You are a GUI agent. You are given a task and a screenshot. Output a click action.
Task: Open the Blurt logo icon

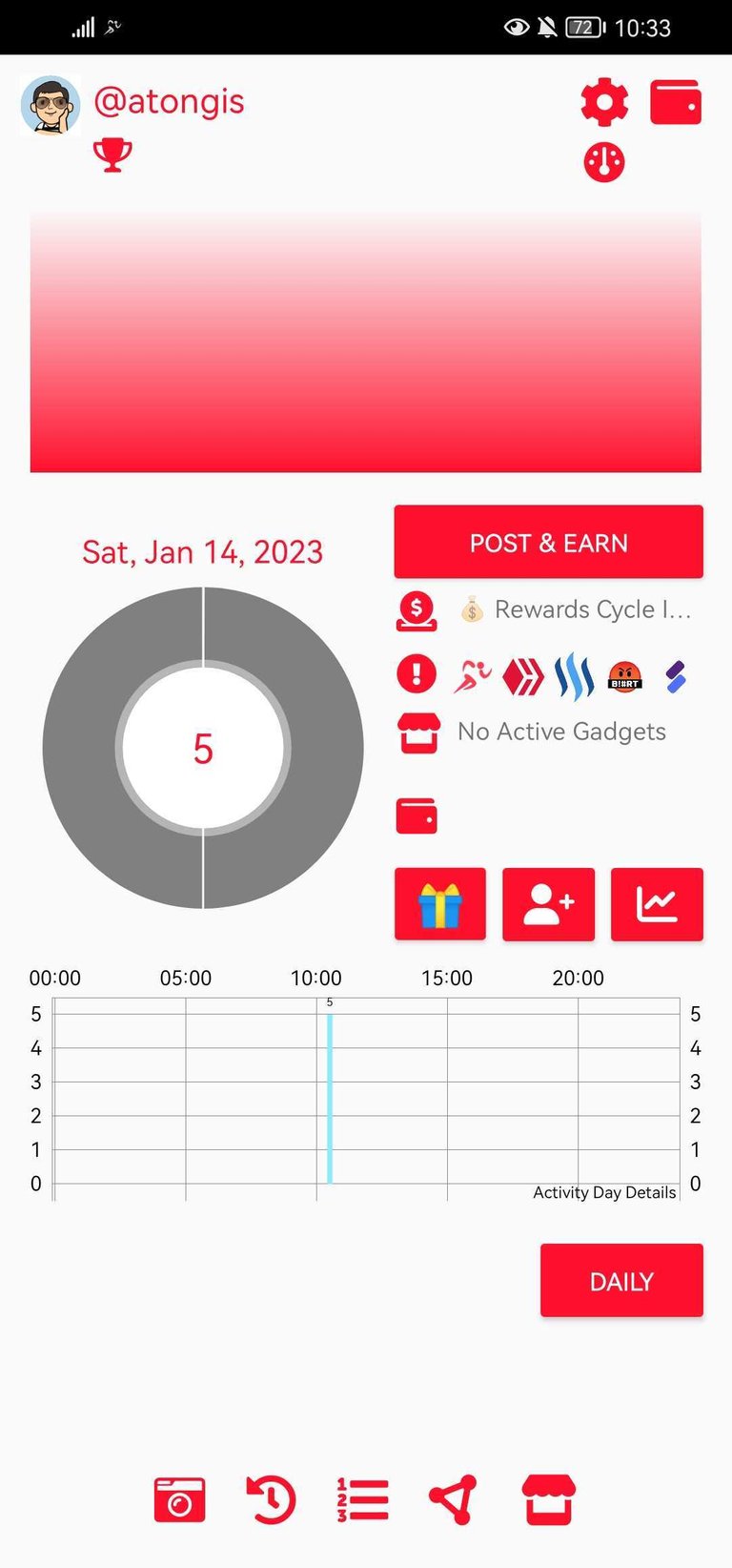click(x=625, y=676)
